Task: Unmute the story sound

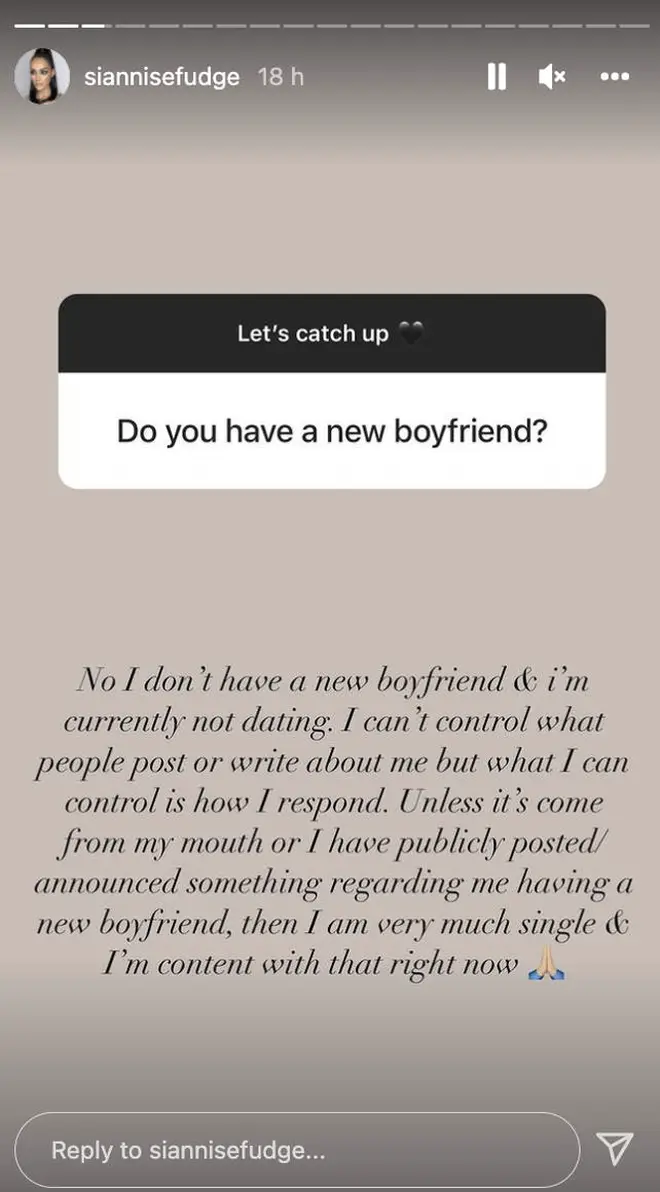Action: point(552,76)
